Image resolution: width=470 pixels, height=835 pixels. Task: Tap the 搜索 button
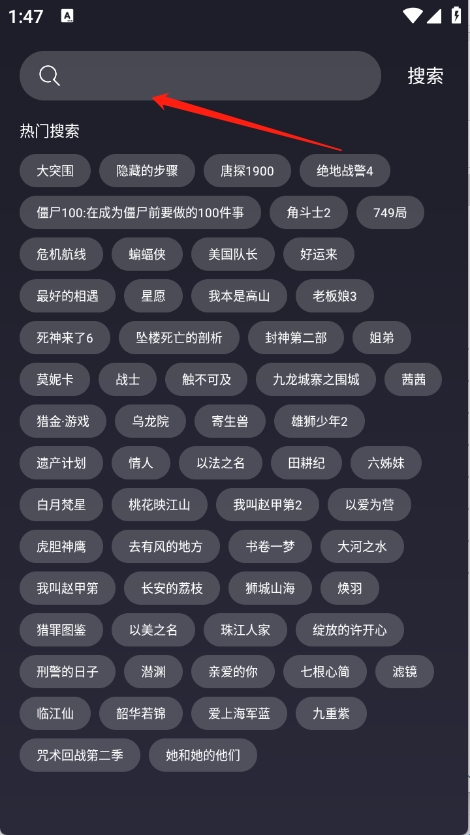point(425,76)
